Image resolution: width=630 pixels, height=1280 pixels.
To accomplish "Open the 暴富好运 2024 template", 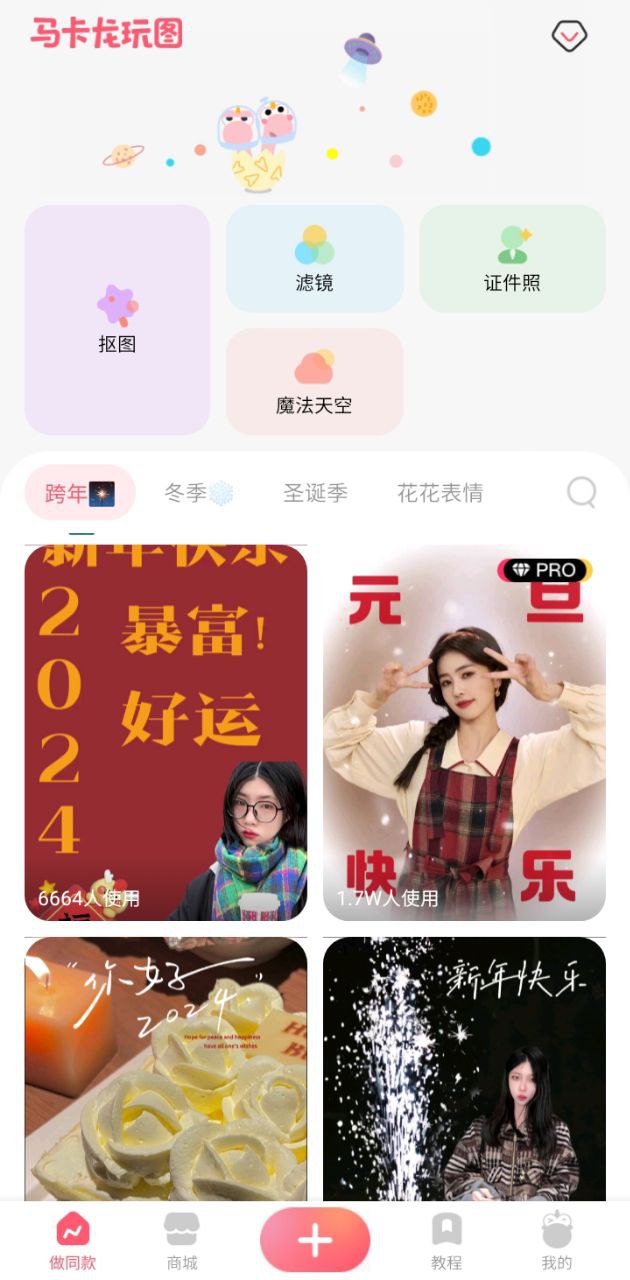I will pyautogui.click(x=166, y=732).
